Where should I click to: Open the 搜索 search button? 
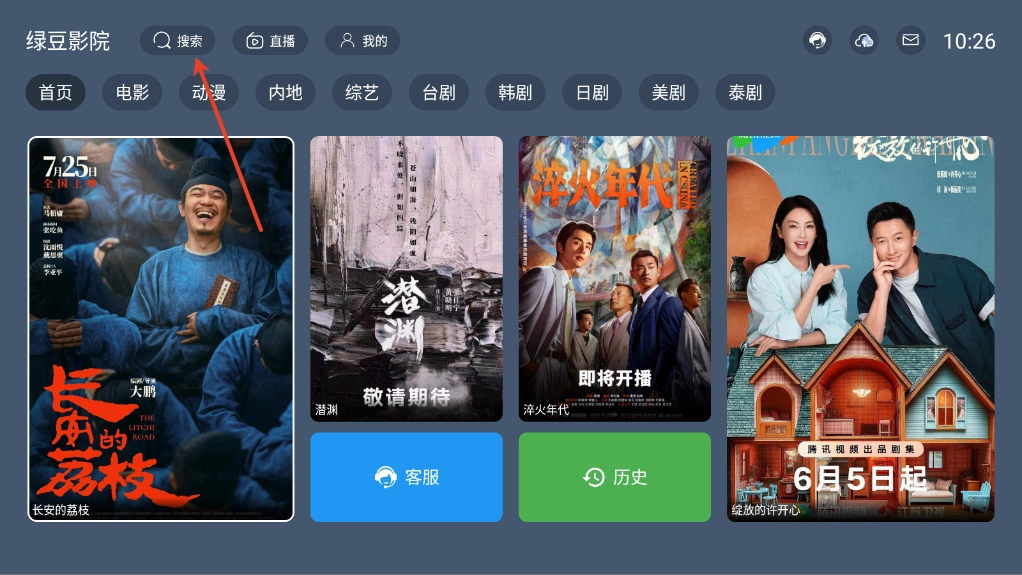click(x=177, y=41)
